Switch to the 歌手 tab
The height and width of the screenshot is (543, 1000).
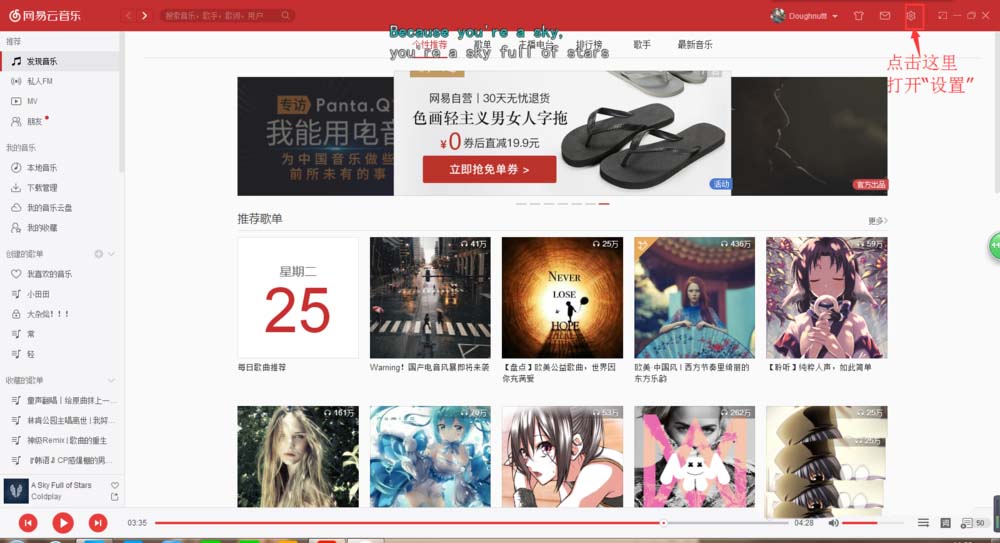[642, 45]
